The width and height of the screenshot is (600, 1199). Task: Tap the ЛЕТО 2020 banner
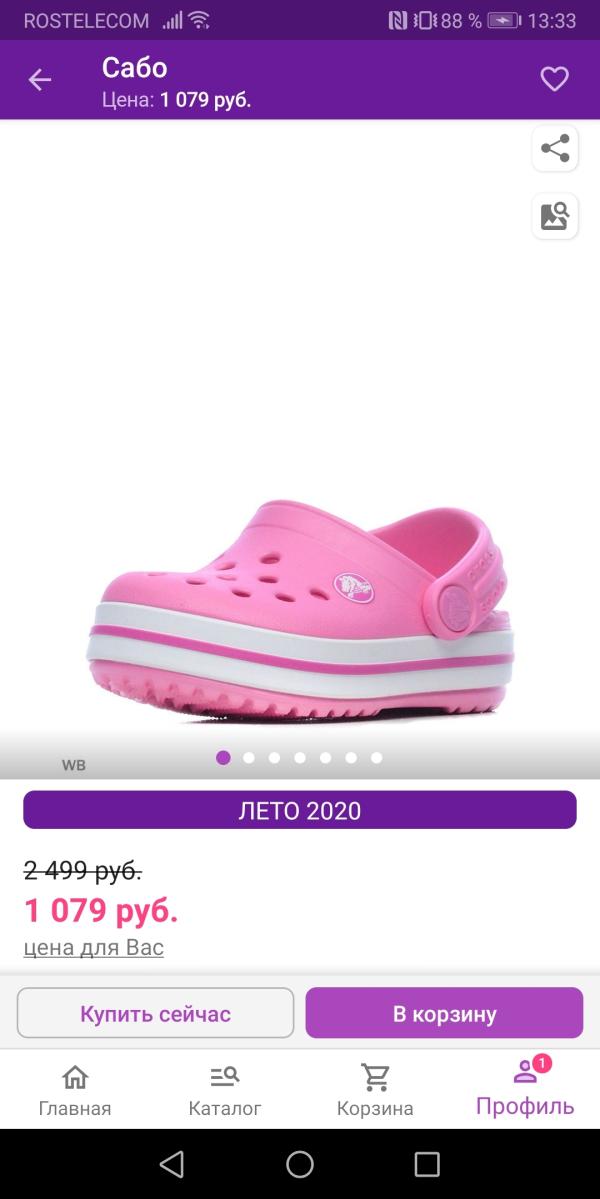tap(300, 810)
